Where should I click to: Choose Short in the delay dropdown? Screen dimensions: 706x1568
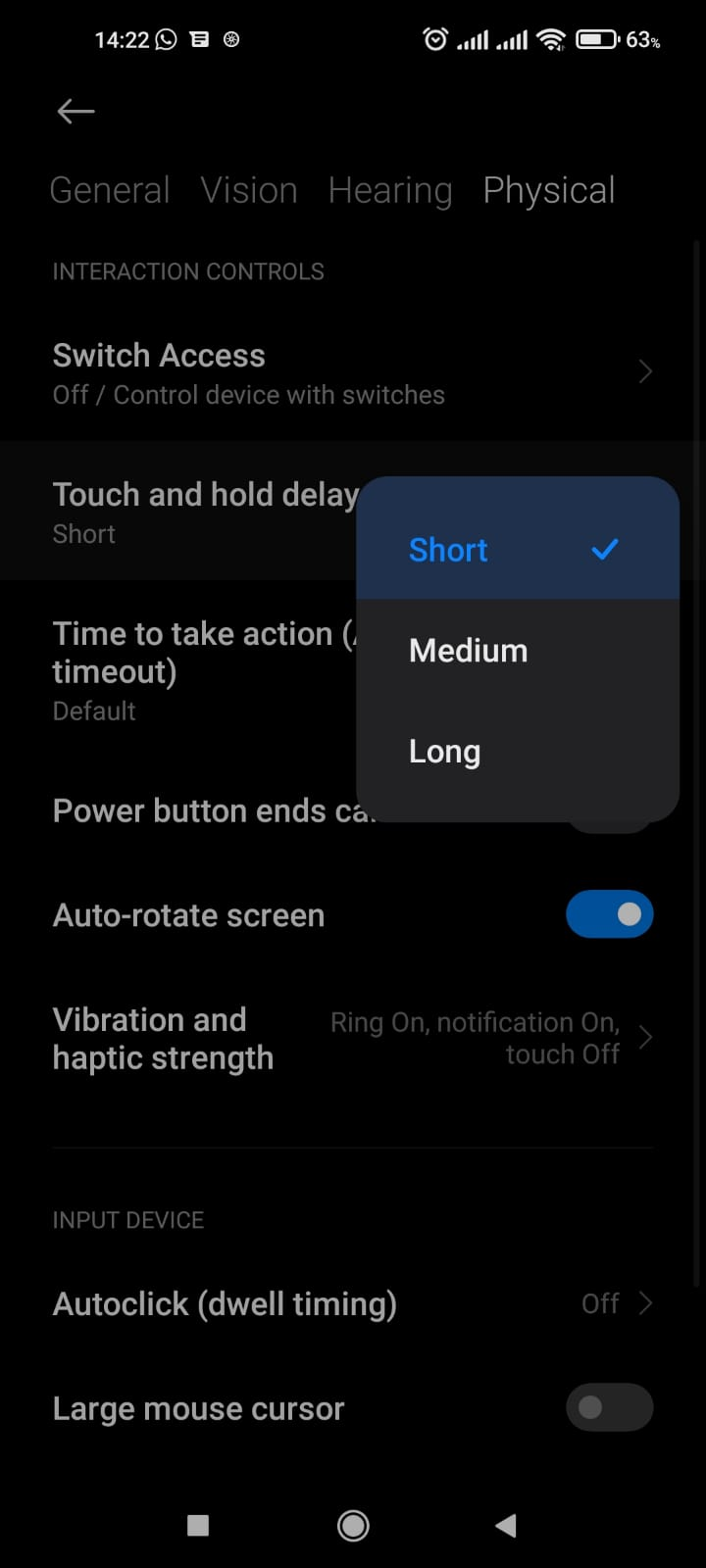pos(518,549)
